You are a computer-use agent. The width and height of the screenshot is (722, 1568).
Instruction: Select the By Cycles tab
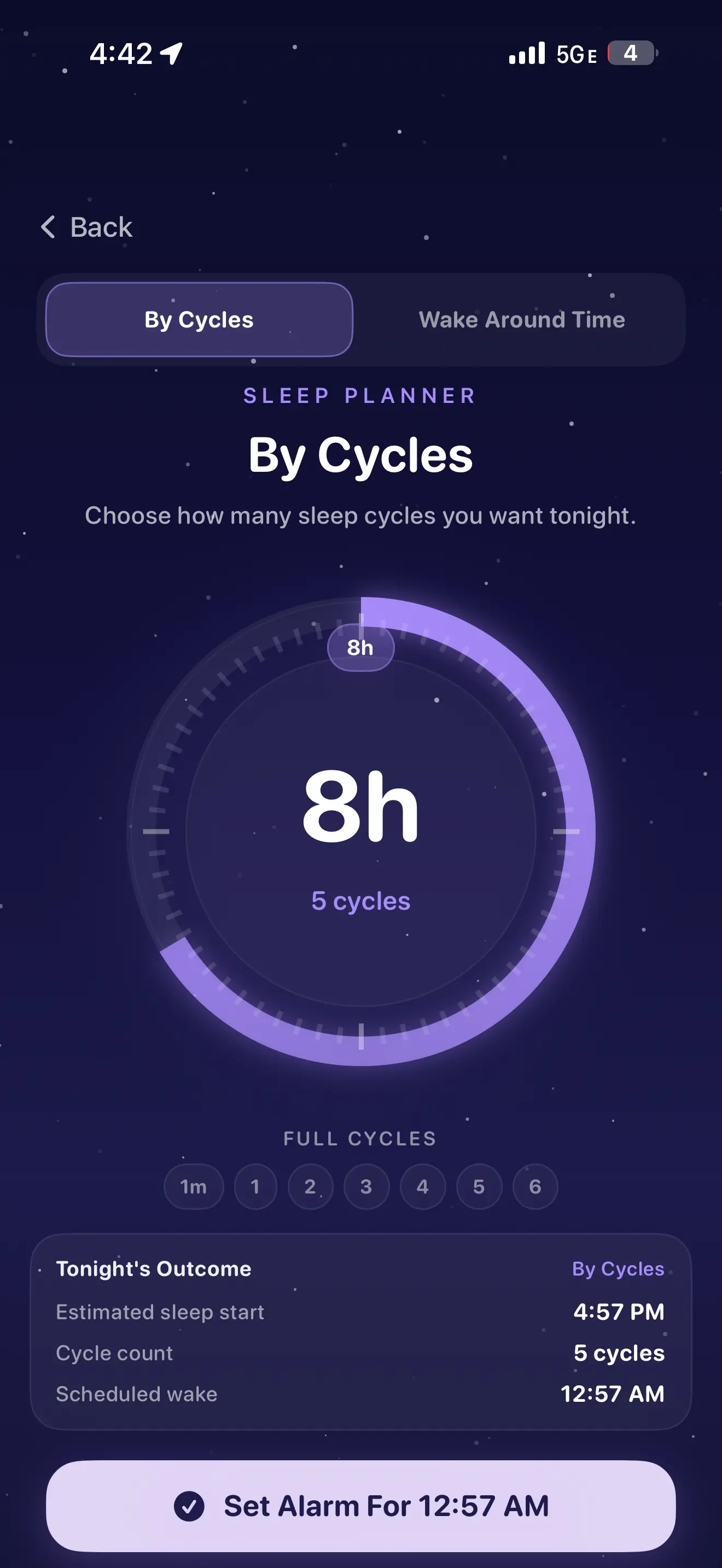point(199,320)
